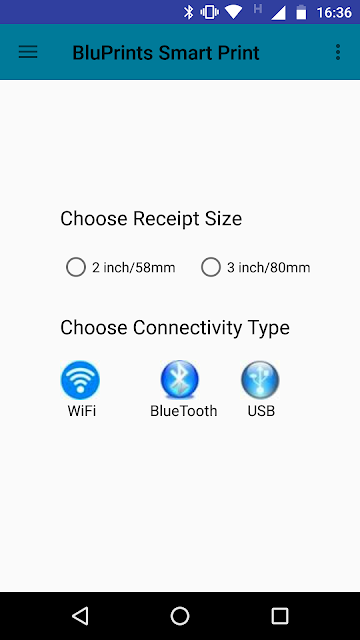Go back using the navigation bar
This screenshot has width=360, height=640.
(80, 616)
